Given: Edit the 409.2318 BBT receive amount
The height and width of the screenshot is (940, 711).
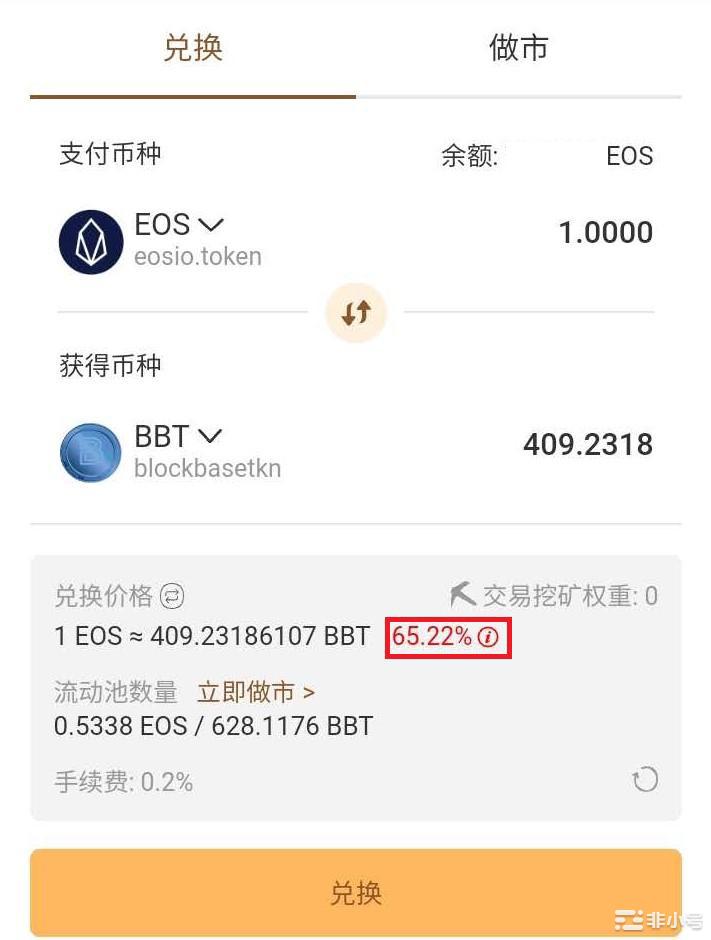Looking at the screenshot, I should (587, 444).
